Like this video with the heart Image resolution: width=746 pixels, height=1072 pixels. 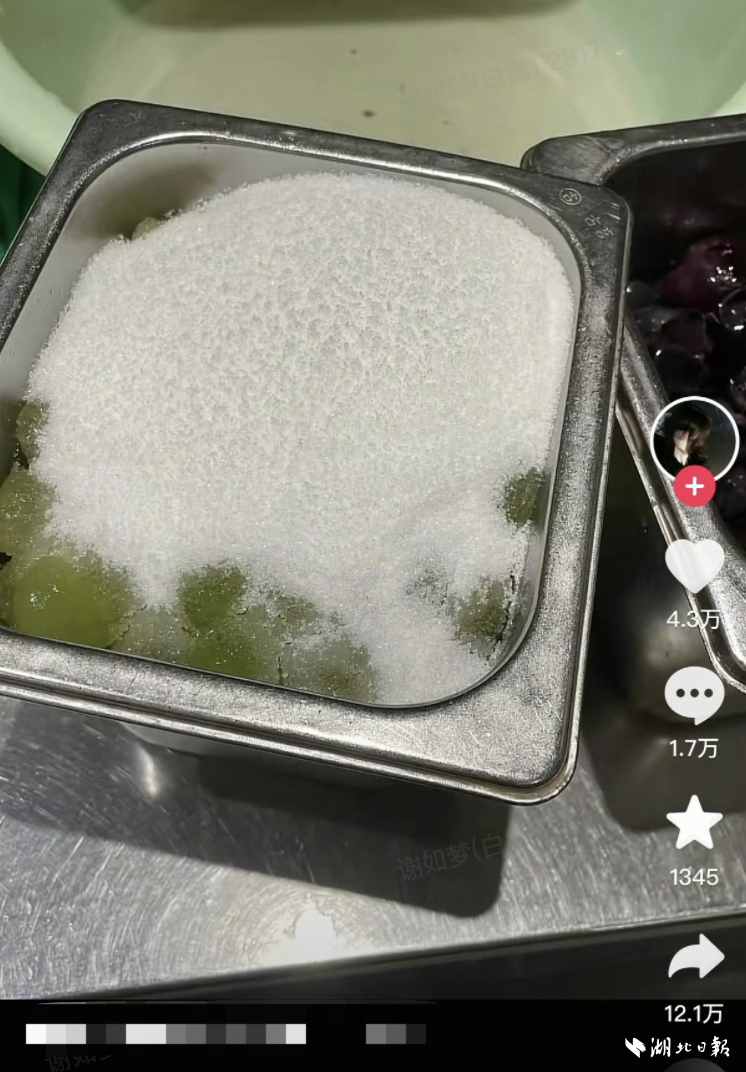coord(694,566)
